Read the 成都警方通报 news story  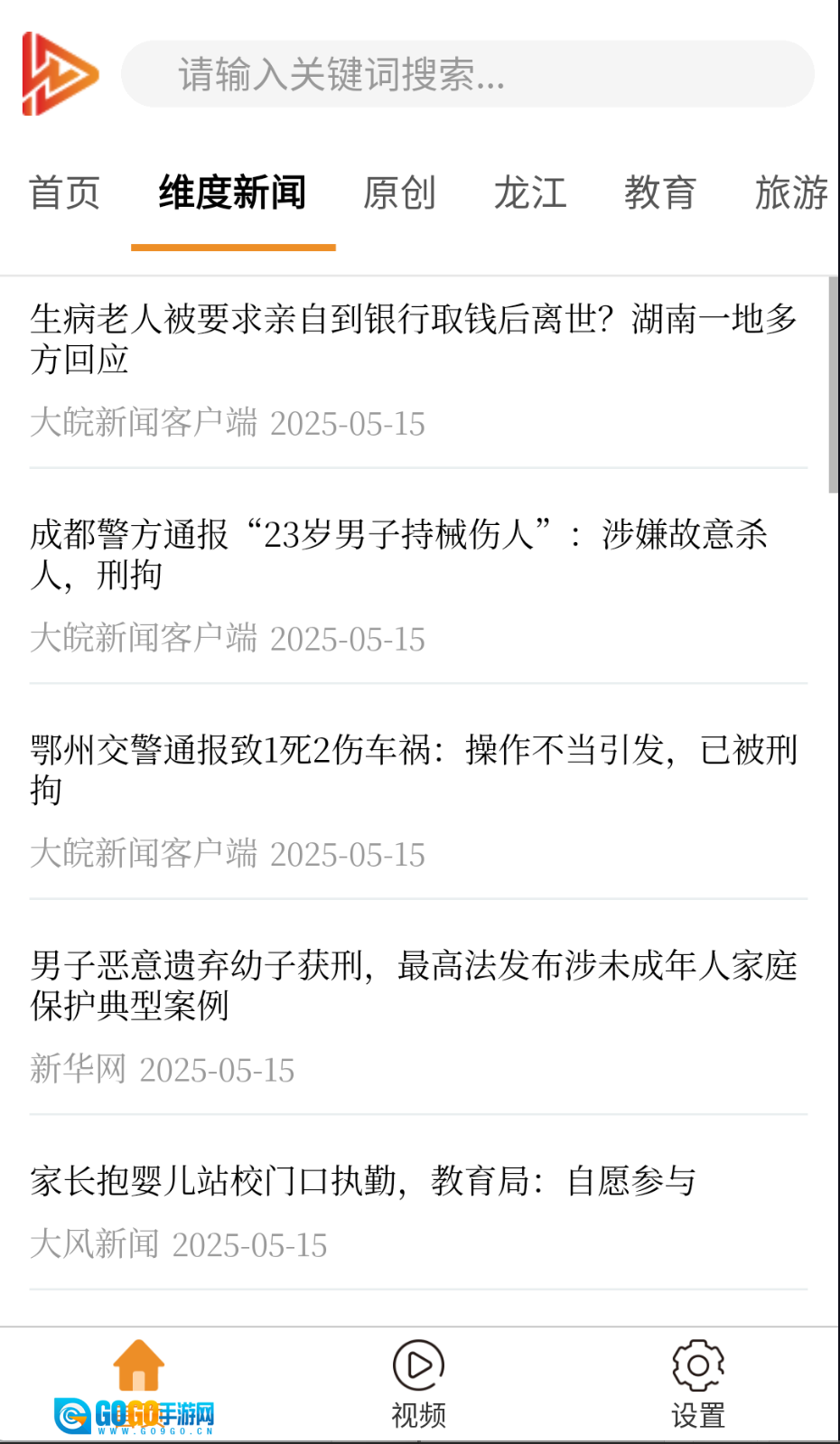click(414, 554)
